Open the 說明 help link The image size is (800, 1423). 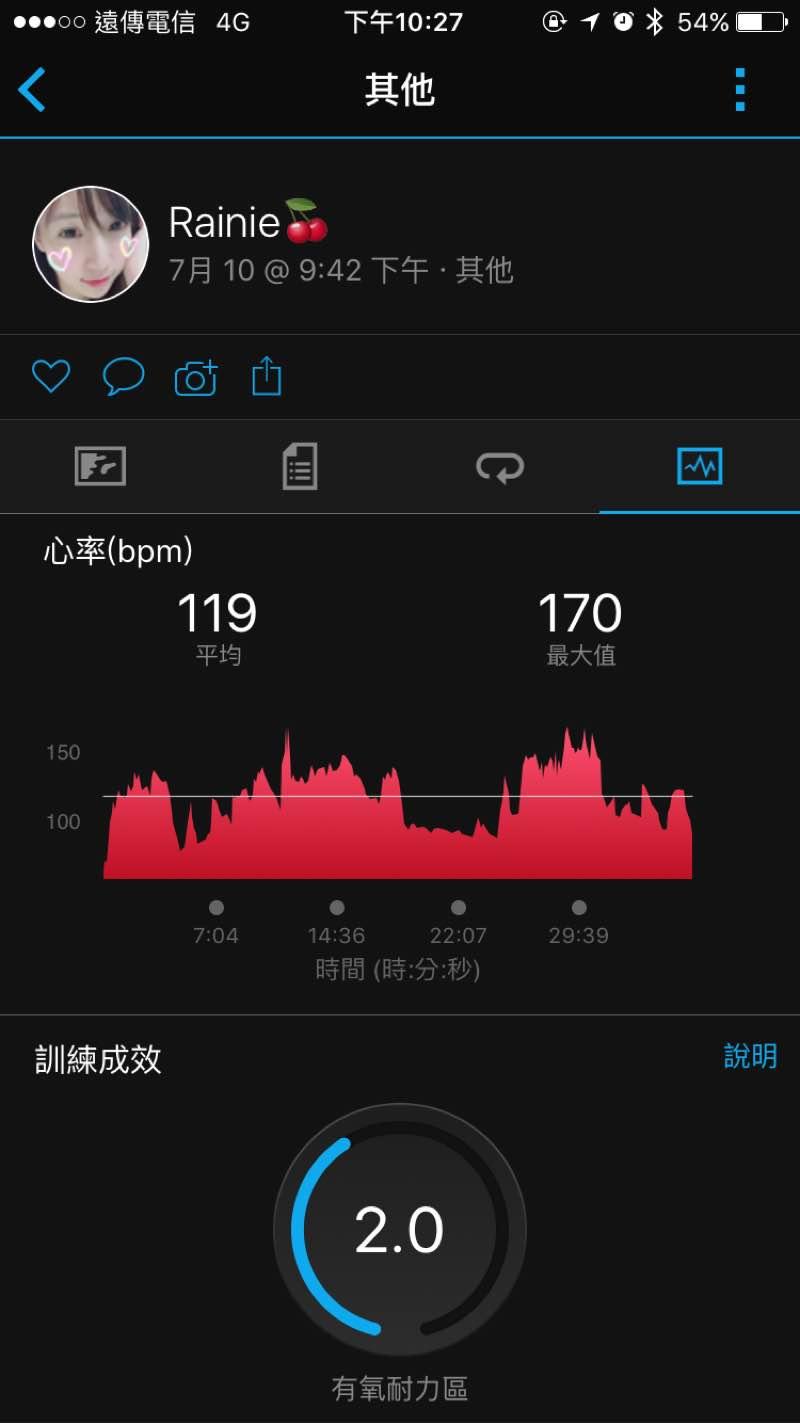click(750, 1056)
